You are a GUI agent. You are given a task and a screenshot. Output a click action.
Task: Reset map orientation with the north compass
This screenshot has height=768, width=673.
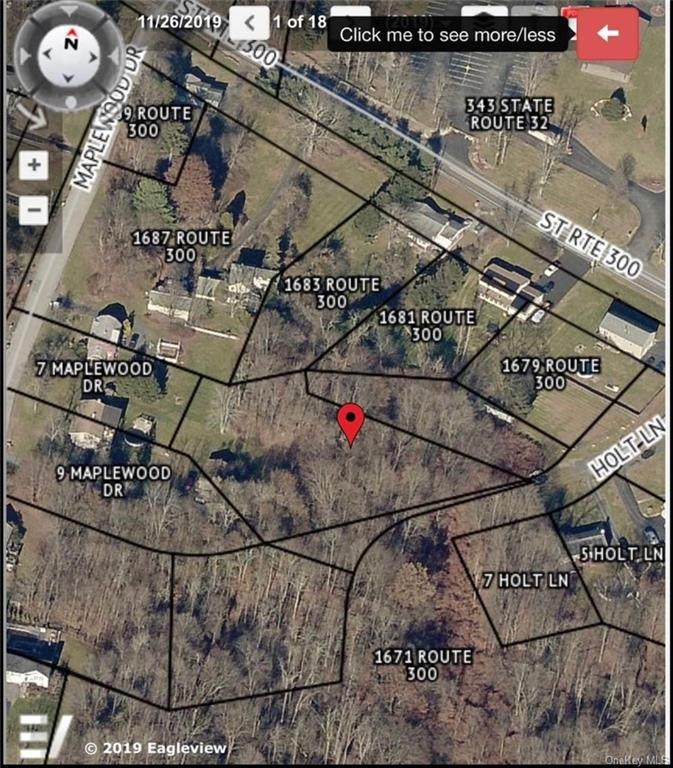tap(70, 45)
